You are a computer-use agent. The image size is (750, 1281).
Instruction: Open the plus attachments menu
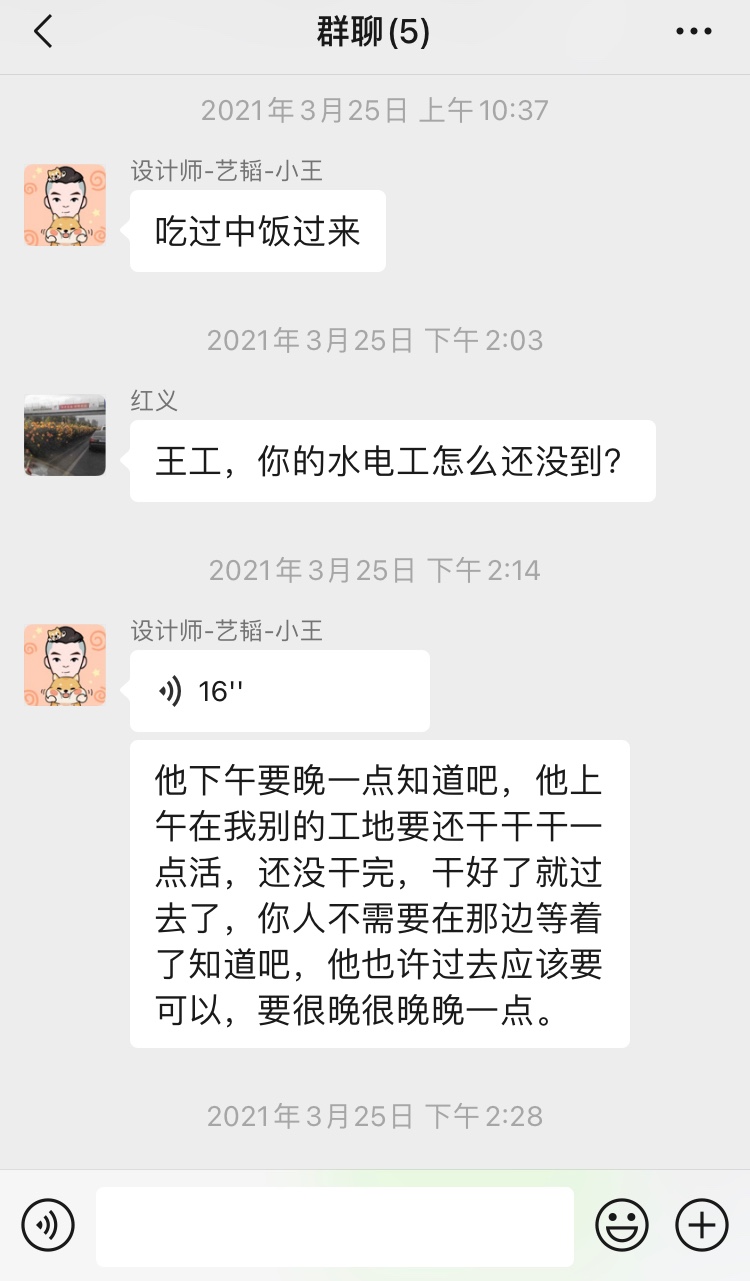[x=702, y=1226]
